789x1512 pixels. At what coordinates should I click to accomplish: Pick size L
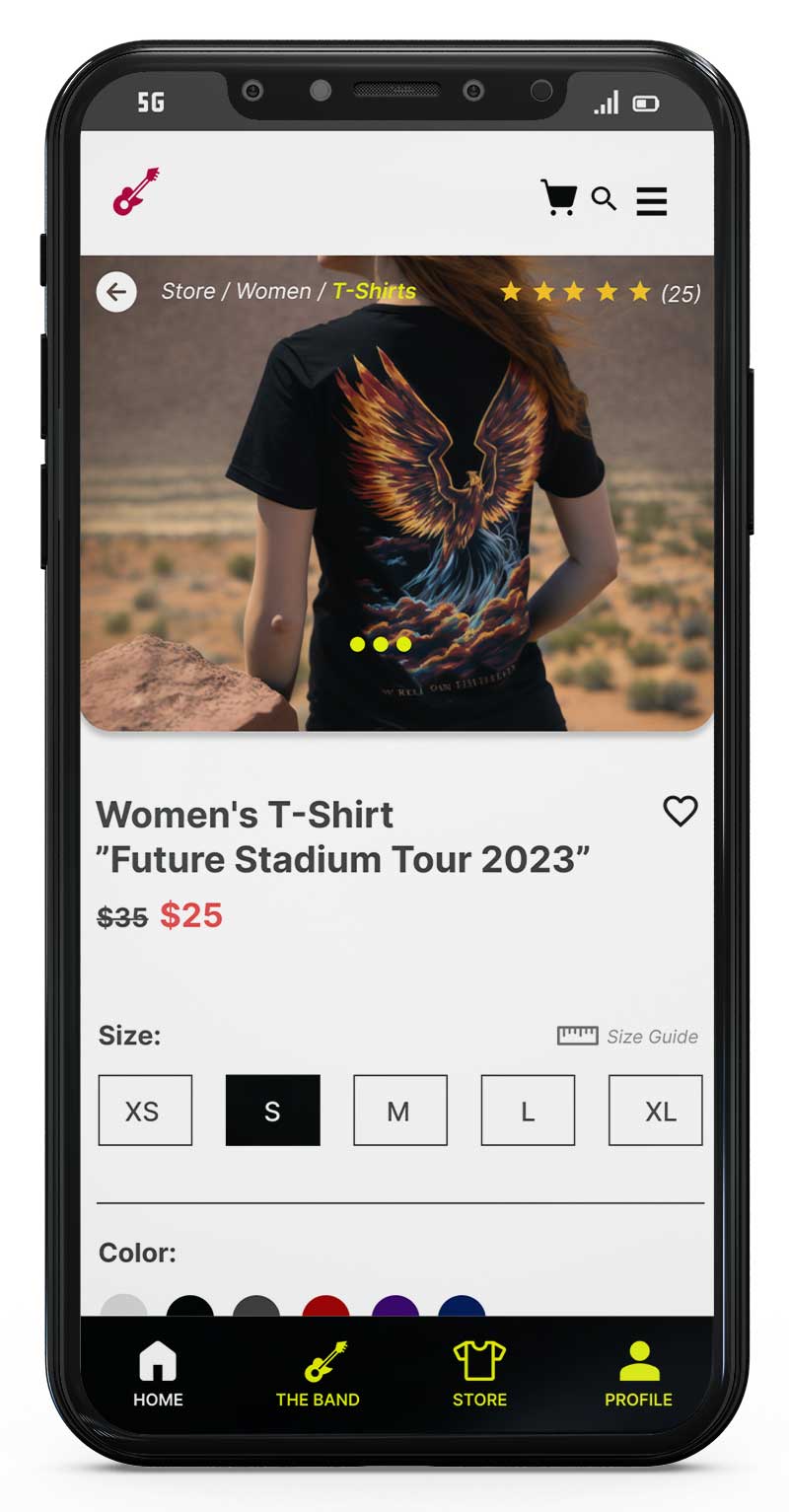pos(528,1111)
